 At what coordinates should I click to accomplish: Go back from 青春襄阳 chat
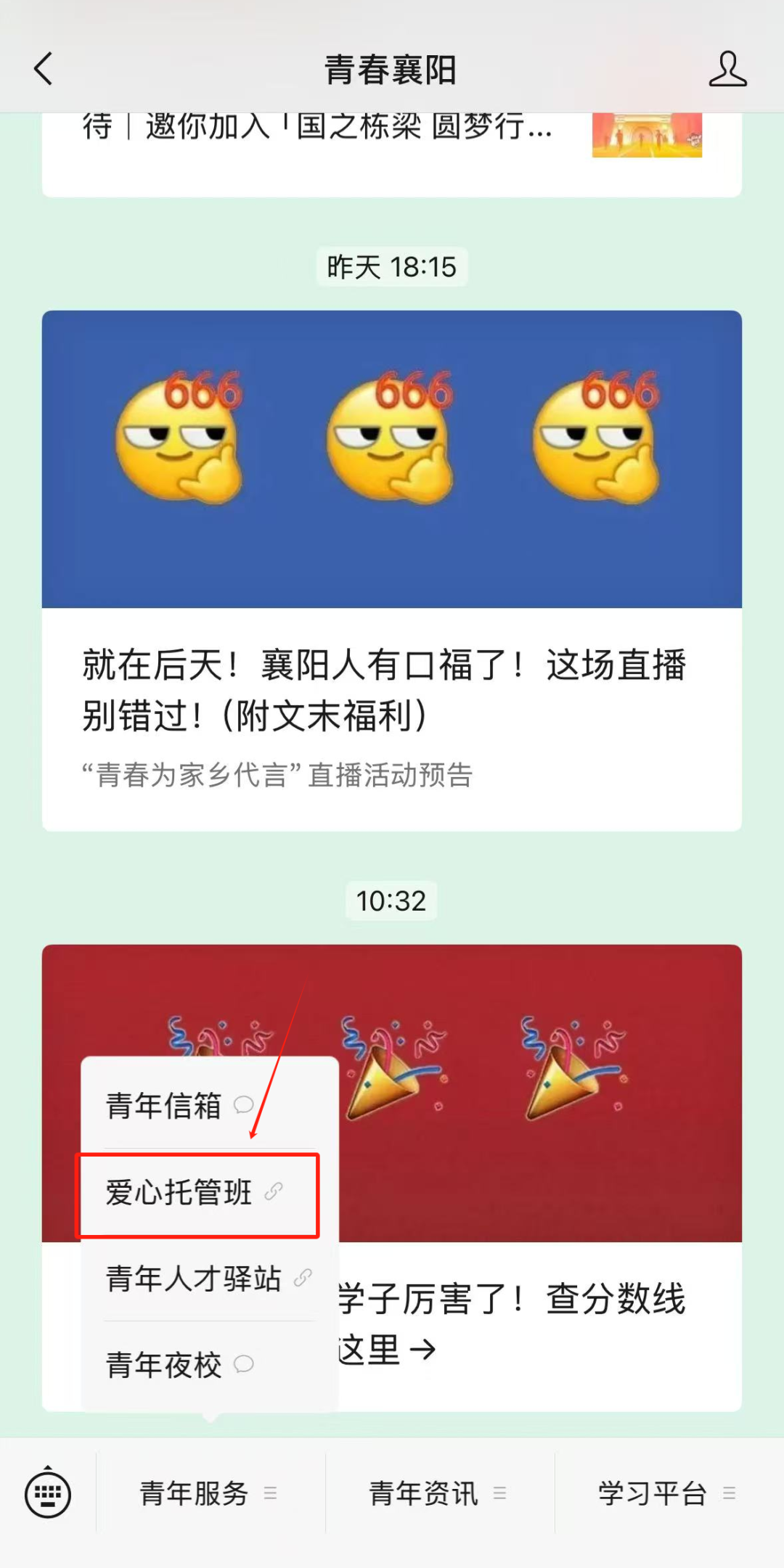pyautogui.click(x=44, y=69)
